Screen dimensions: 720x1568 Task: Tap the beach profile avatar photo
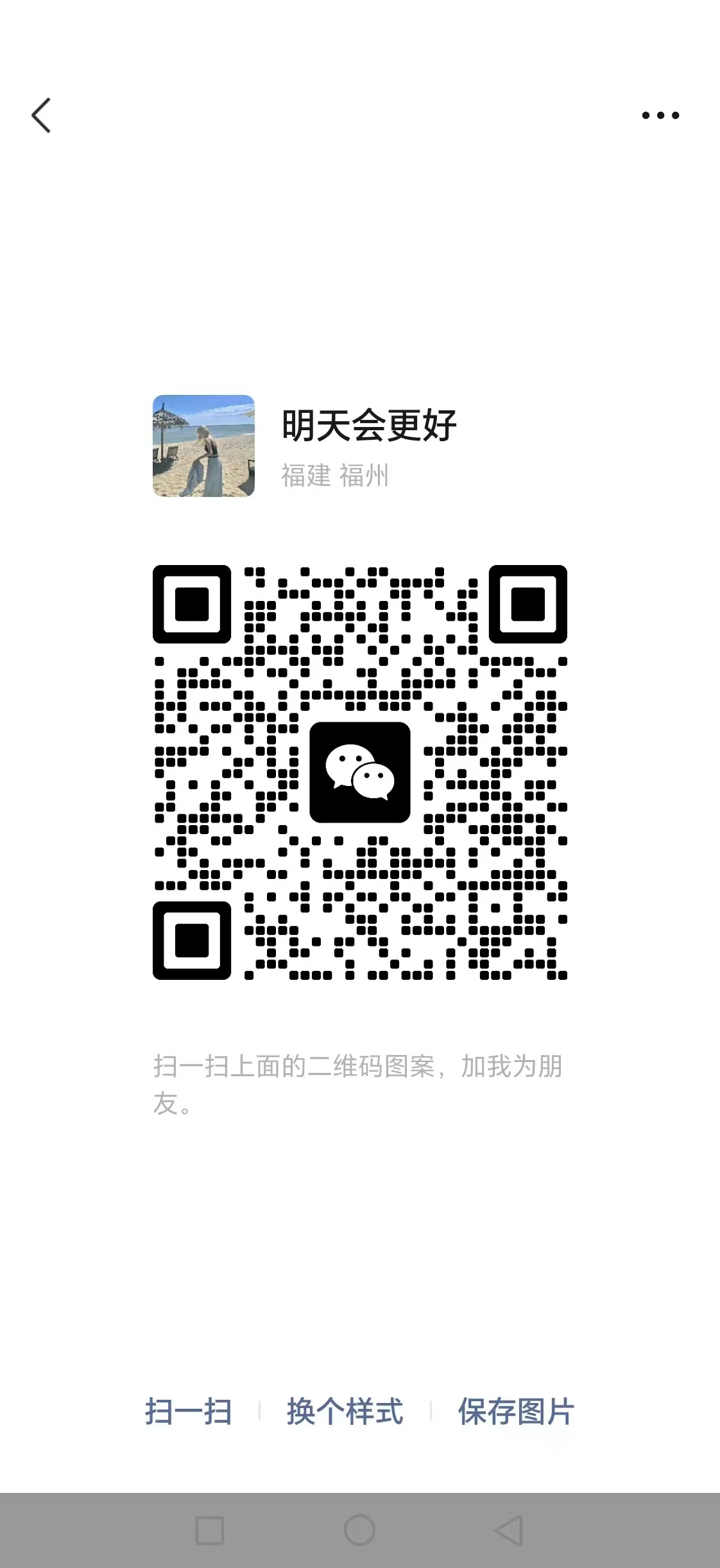tap(204, 446)
